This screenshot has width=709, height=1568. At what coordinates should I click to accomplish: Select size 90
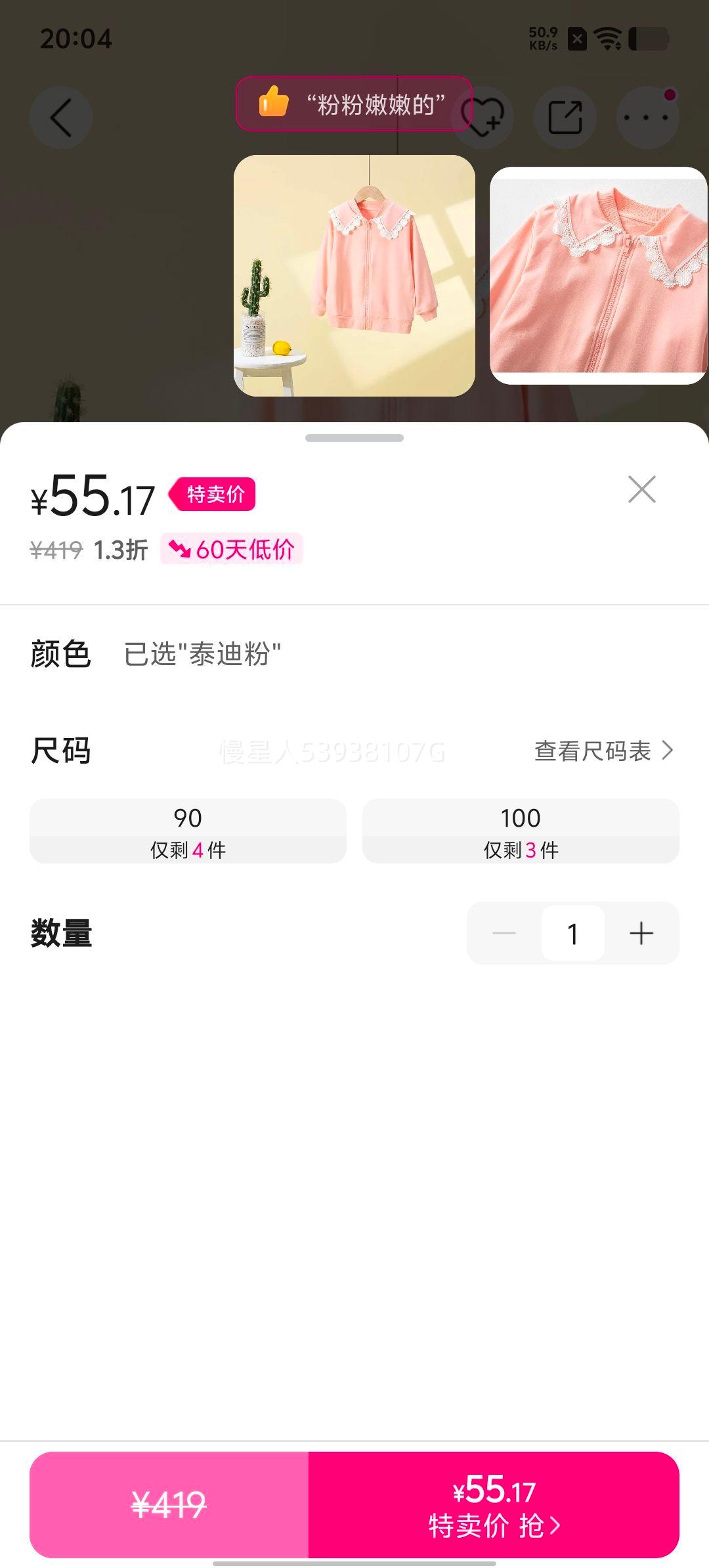189,831
